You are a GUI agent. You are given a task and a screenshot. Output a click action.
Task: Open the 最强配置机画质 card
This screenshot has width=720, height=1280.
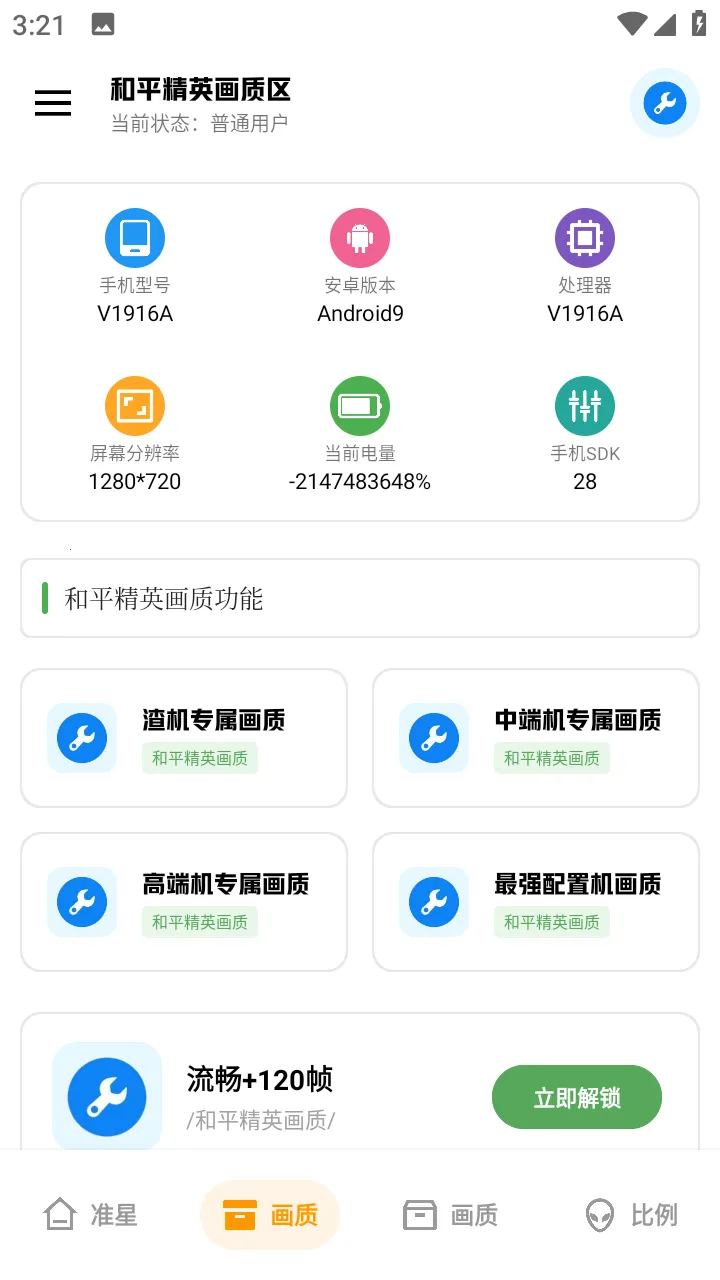pyautogui.click(x=535, y=901)
